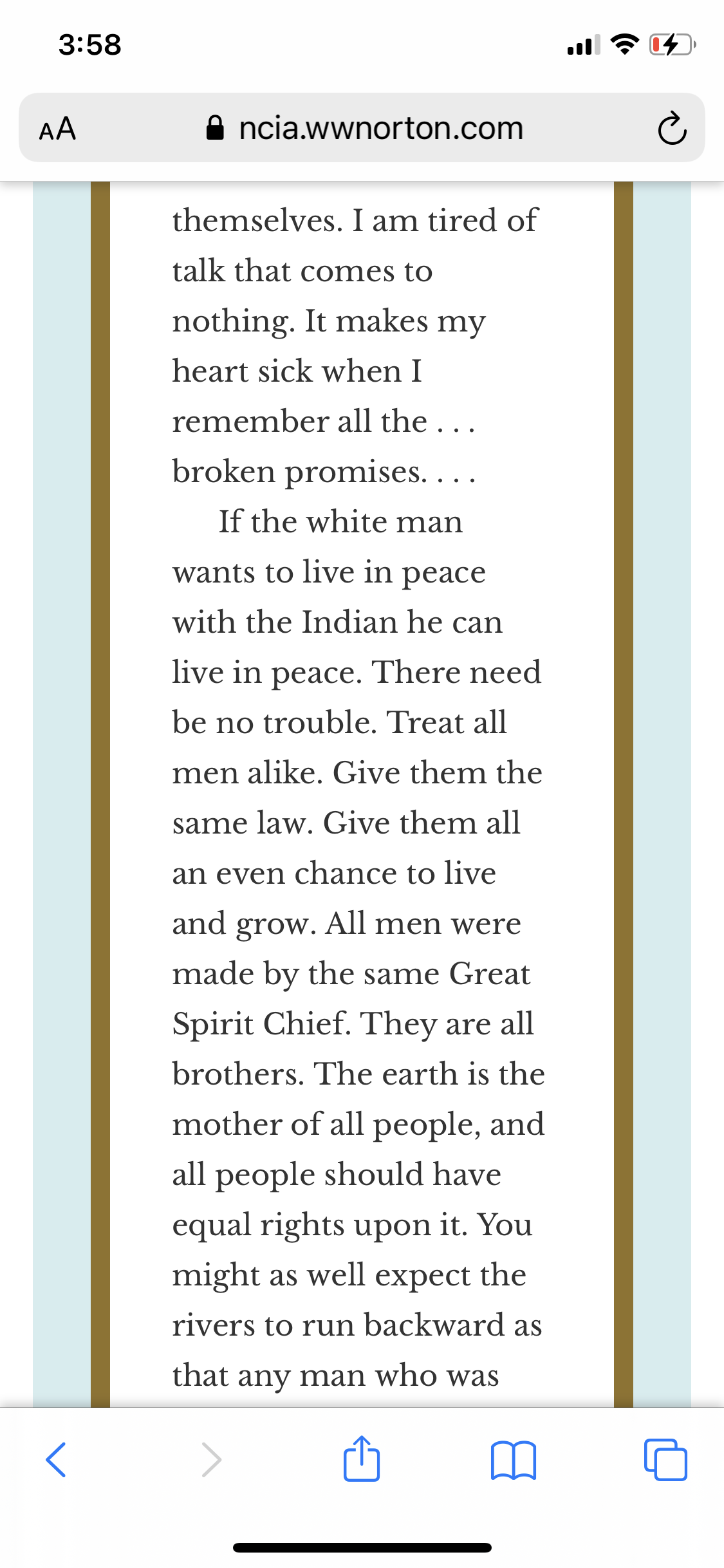This screenshot has height=1568, width=724.
Task: Show all open tabs
Action: pos(665,1460)
